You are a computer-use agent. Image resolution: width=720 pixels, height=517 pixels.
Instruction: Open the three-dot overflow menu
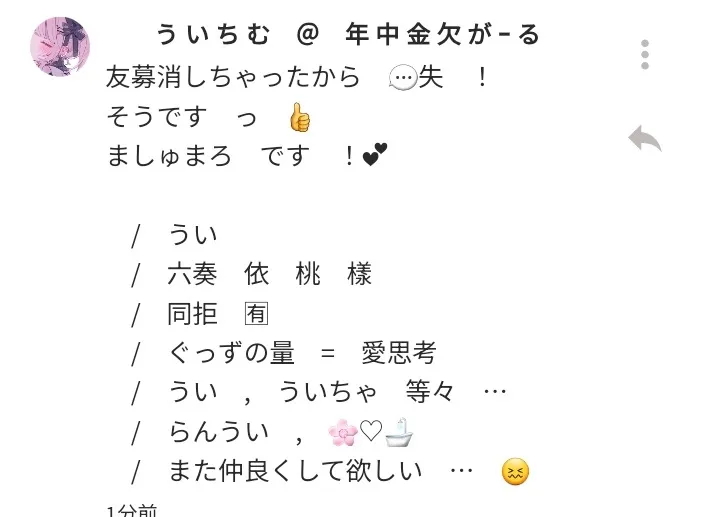click(646, 54)
